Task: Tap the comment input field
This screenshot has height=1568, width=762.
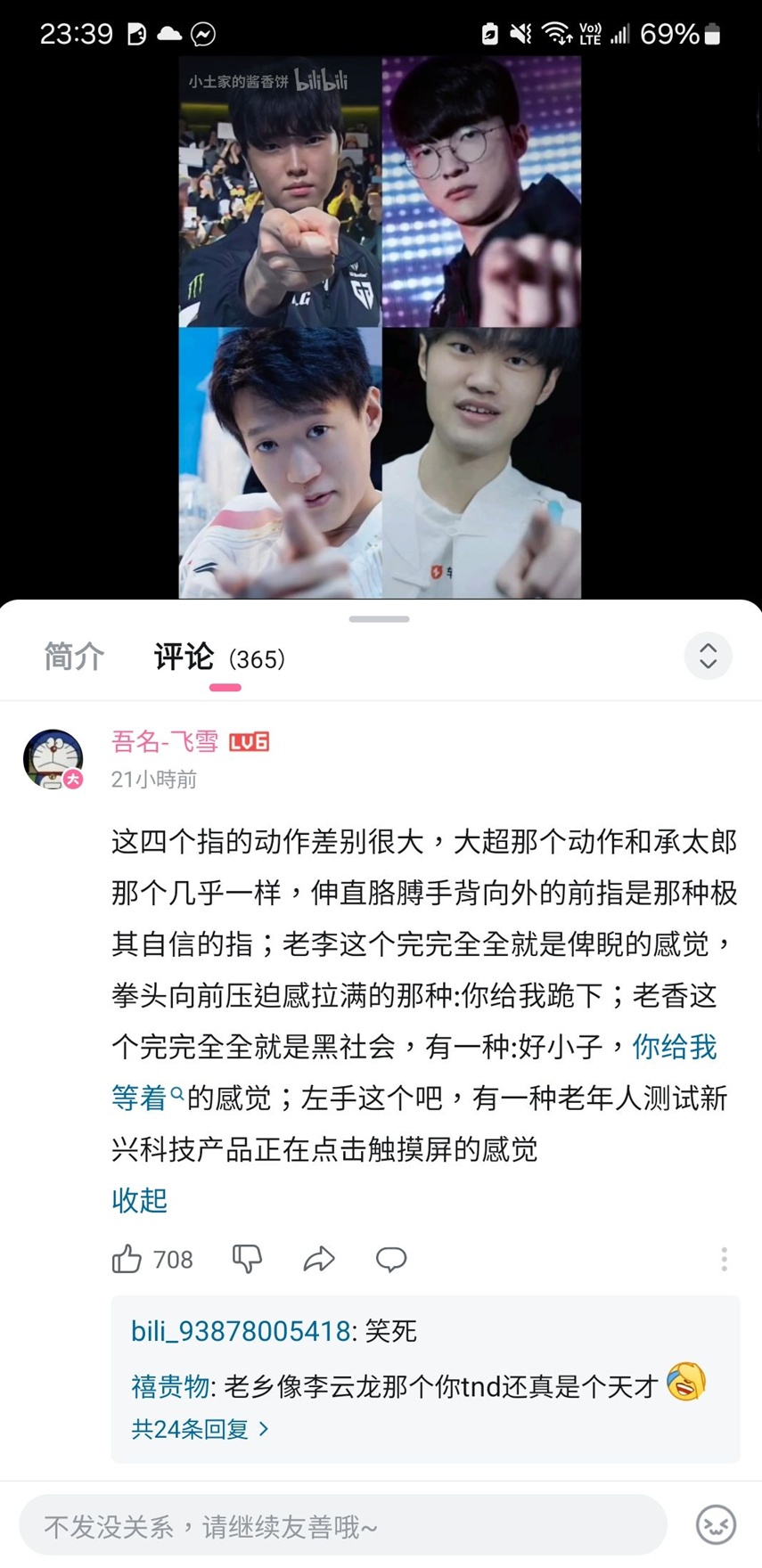Action: [x=343, y=1527]
